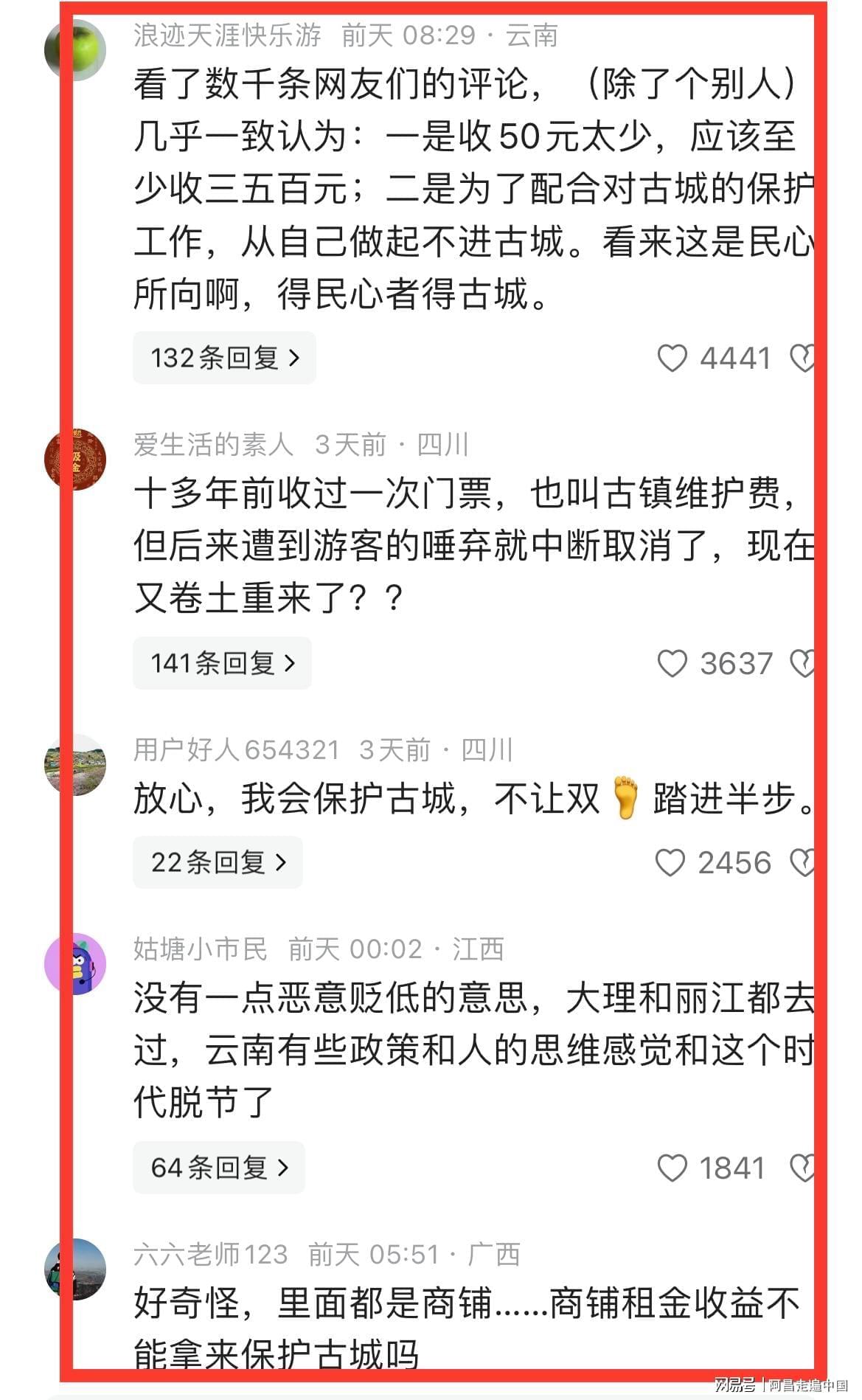Image resolution: width=862 pixels, height=1400 pixels.
Task: Open 爱生活的素人's profile avatar
Action: [75, 460]
